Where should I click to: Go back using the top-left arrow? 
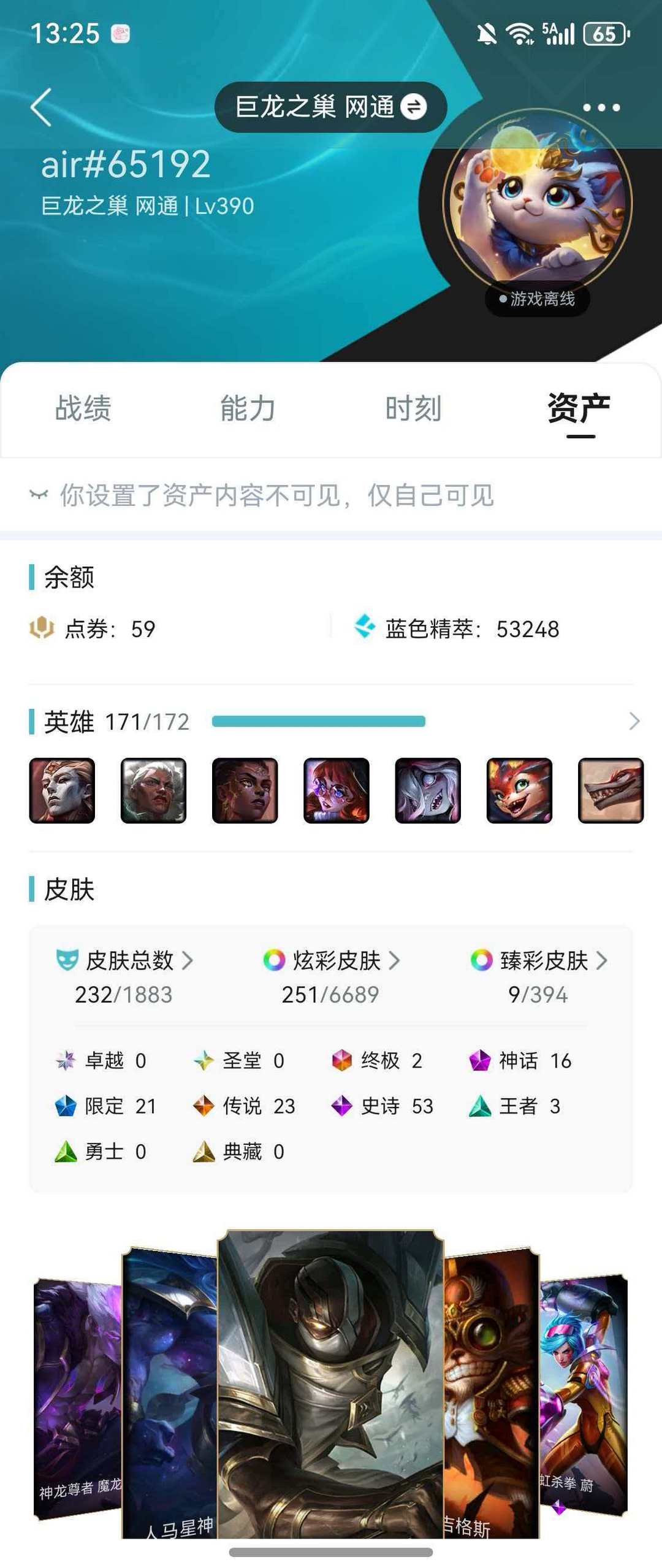tap(41, 107)
